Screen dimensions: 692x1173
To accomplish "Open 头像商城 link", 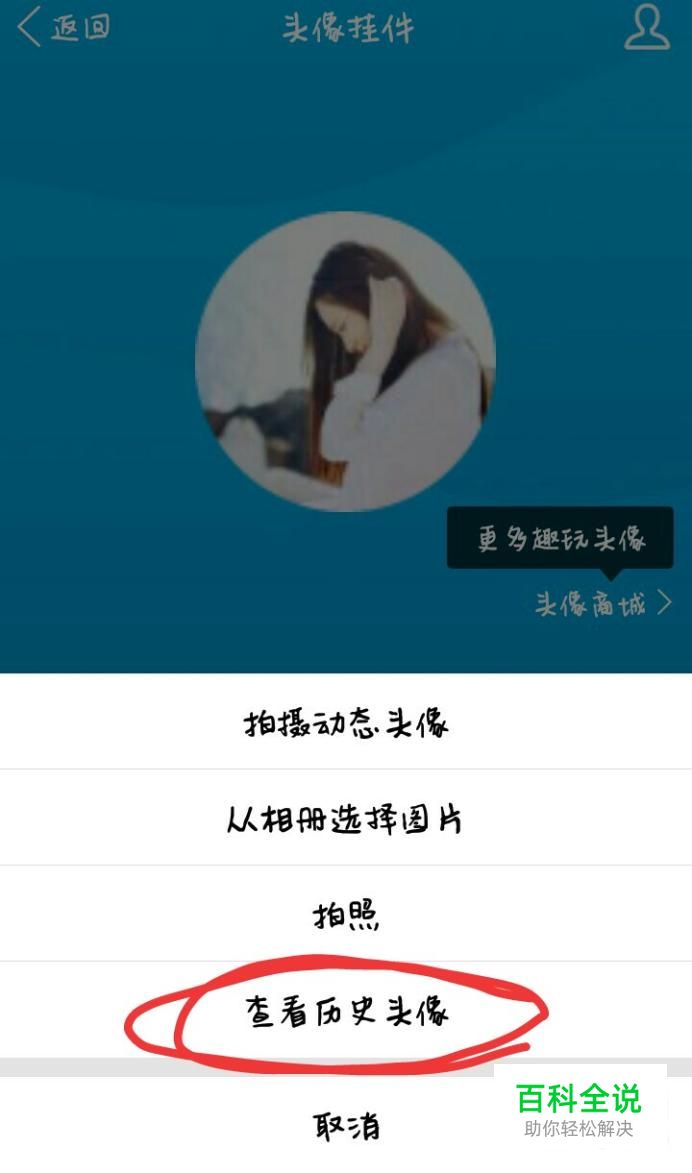I will 603,603.
